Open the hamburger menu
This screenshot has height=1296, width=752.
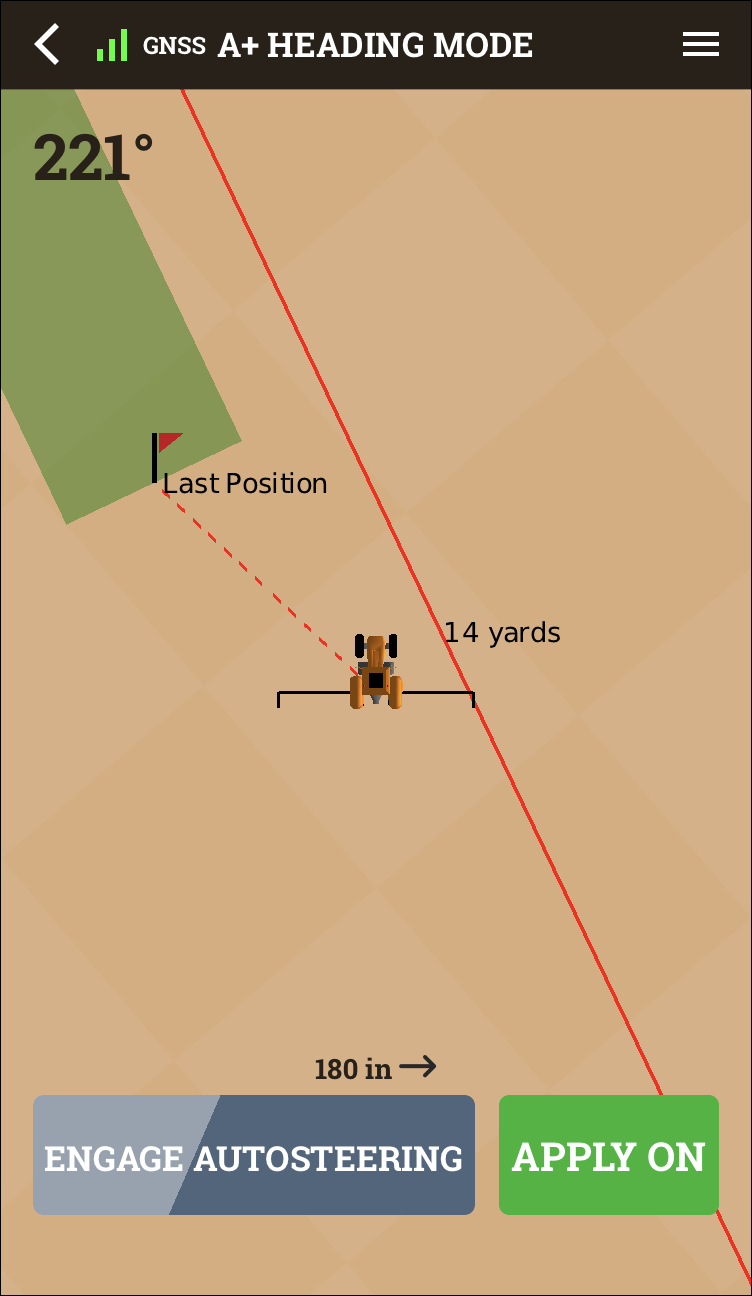click(700, 45)
